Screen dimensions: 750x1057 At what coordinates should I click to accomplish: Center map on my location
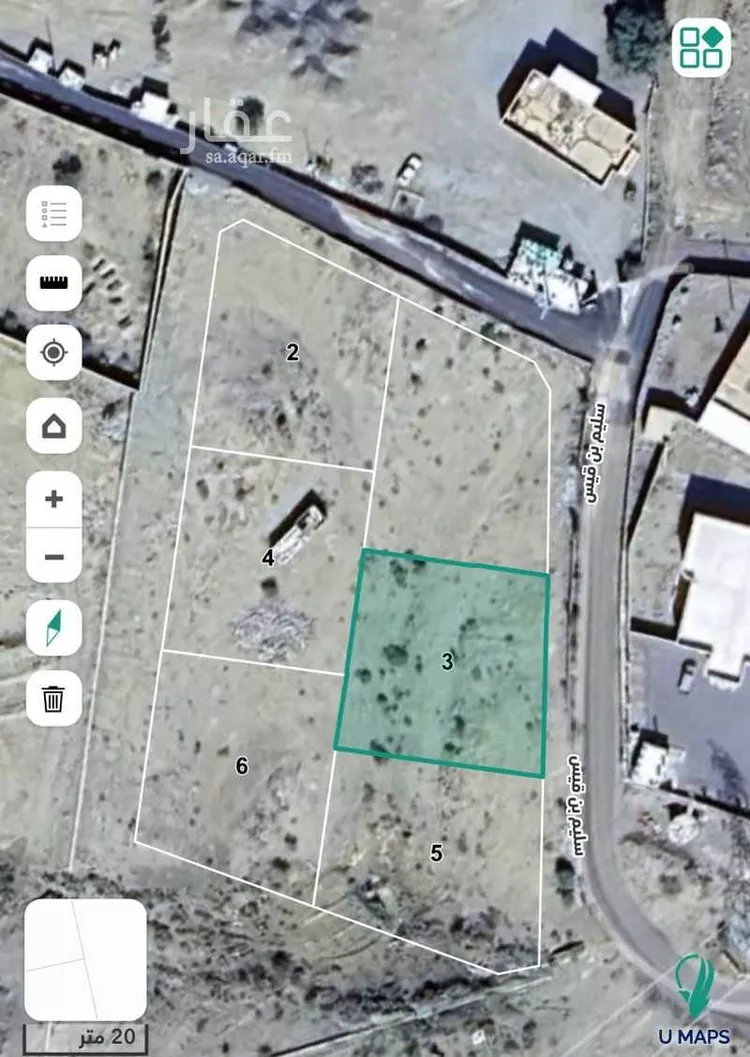point(54,353)
